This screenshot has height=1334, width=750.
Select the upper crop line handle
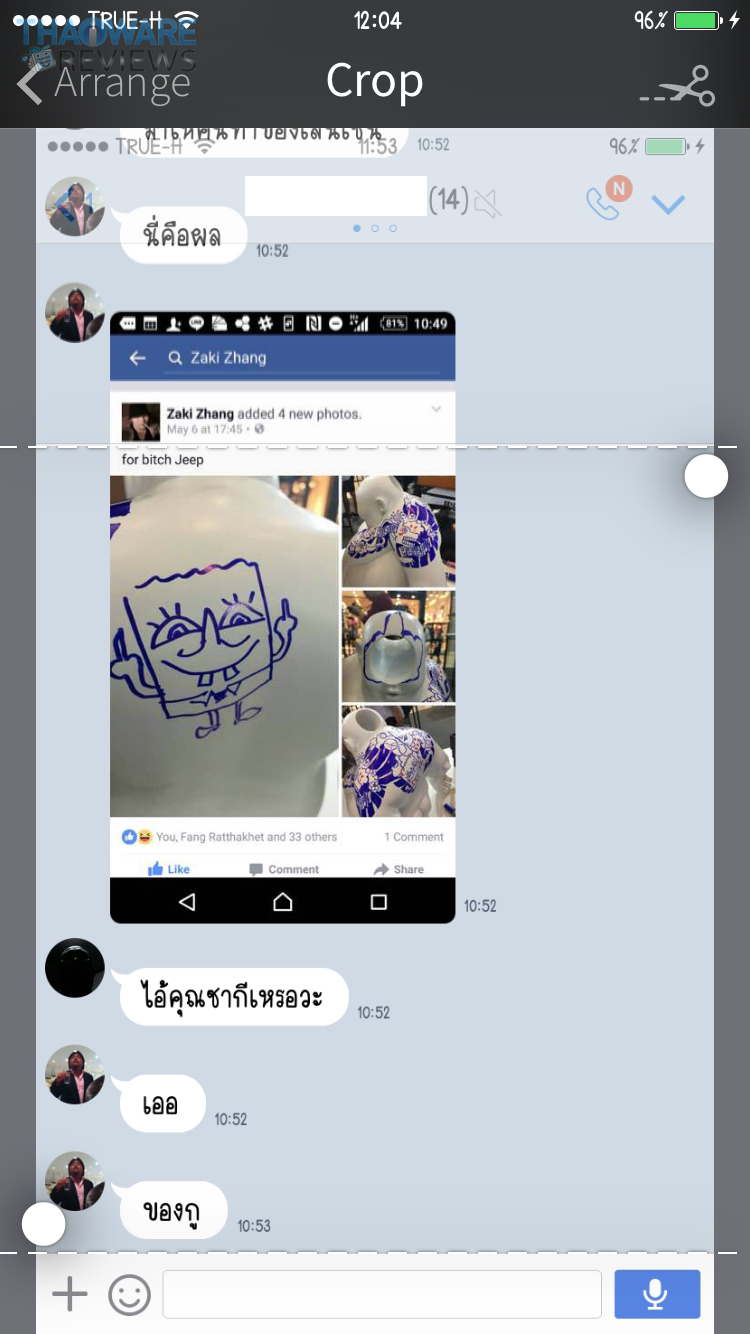[x=706, y=476]
